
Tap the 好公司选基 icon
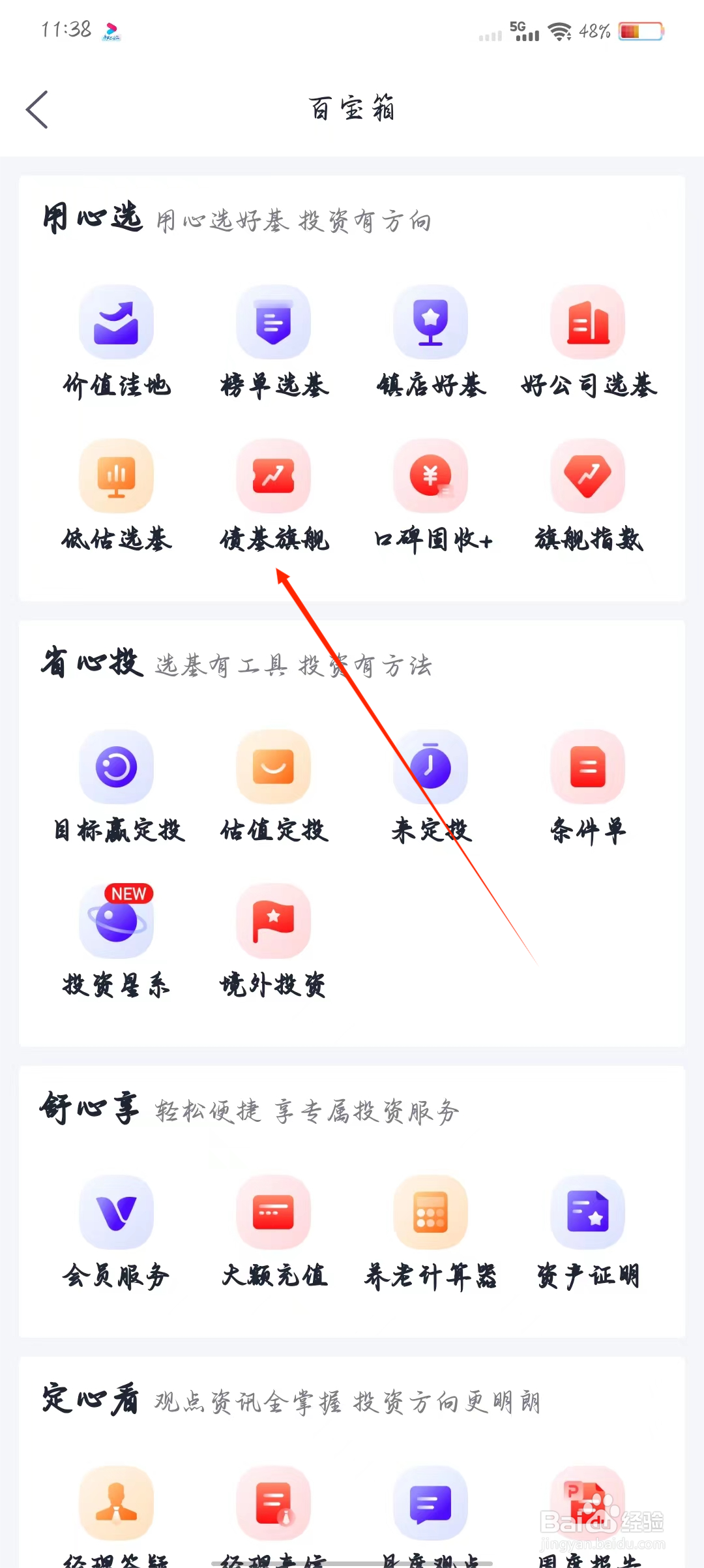[x=587, y=322]
